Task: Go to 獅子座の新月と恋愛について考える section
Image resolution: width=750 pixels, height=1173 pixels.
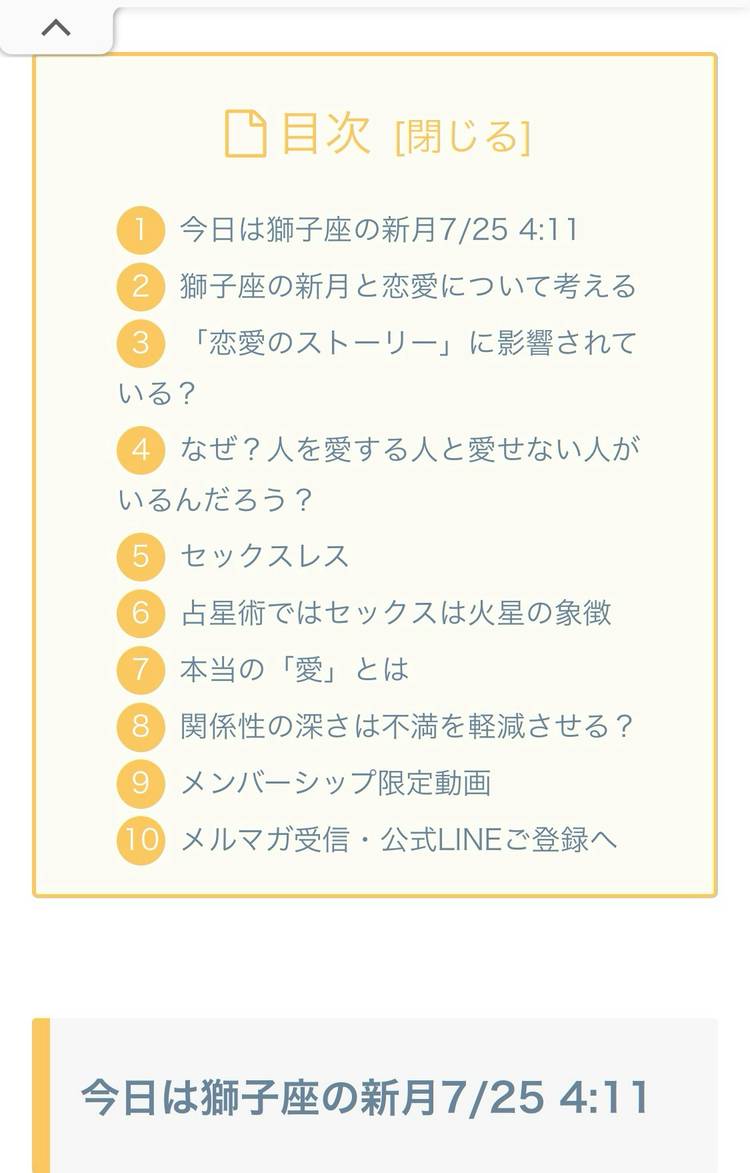Action: 407,287
